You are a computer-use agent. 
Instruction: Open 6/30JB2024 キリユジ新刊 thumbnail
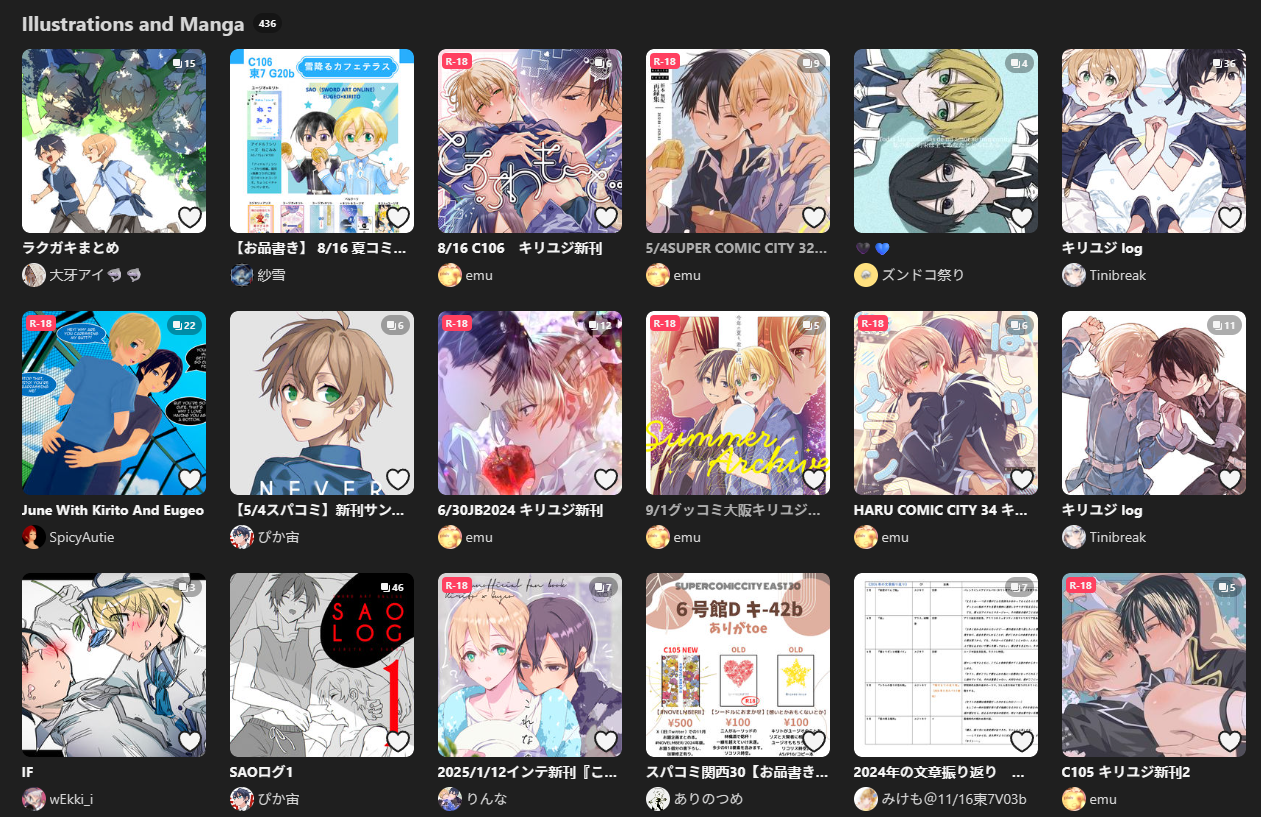529,402
